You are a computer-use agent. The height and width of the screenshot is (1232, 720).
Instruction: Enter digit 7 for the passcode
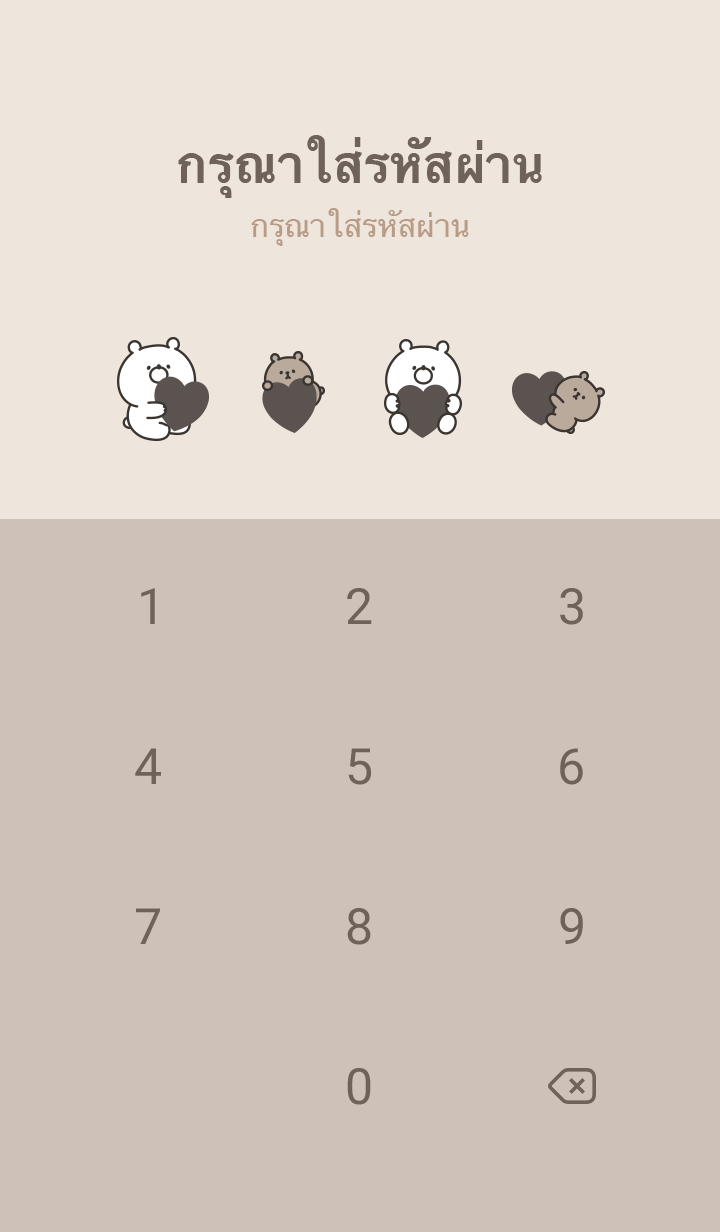(x=148, y=927)
